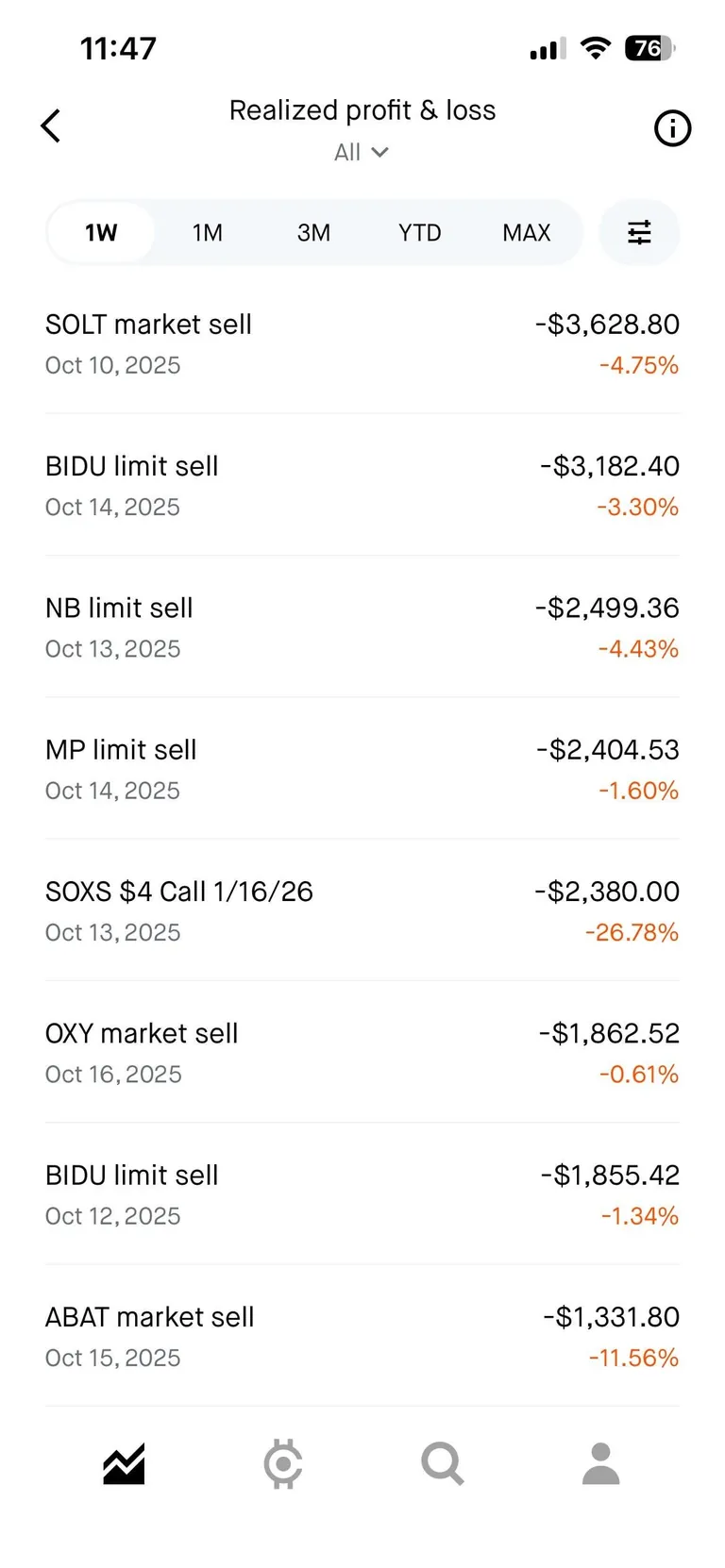Open the filter settings icon beside MAX tab
The width and height of the screenshot is (725, 1568).
click(x=639, y=232)
